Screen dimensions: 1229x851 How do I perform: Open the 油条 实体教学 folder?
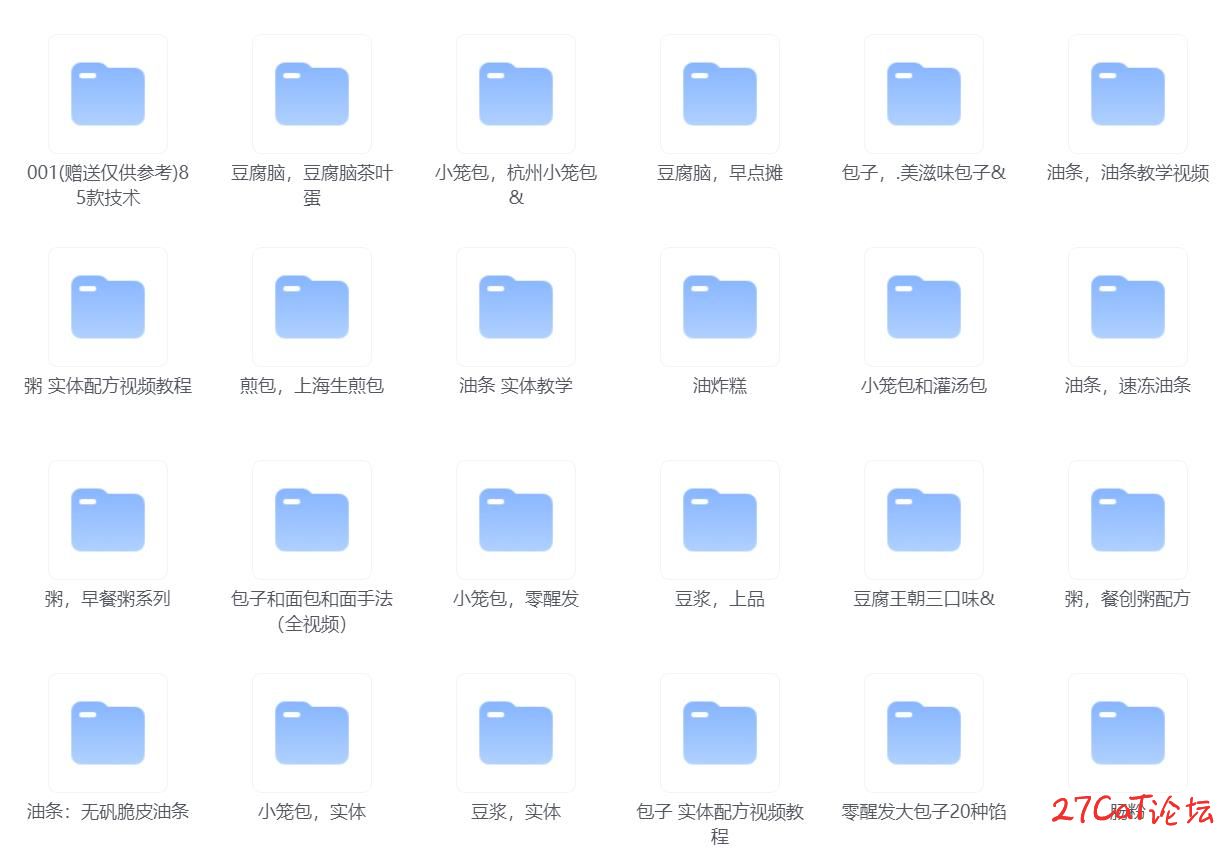pos(516,307)
